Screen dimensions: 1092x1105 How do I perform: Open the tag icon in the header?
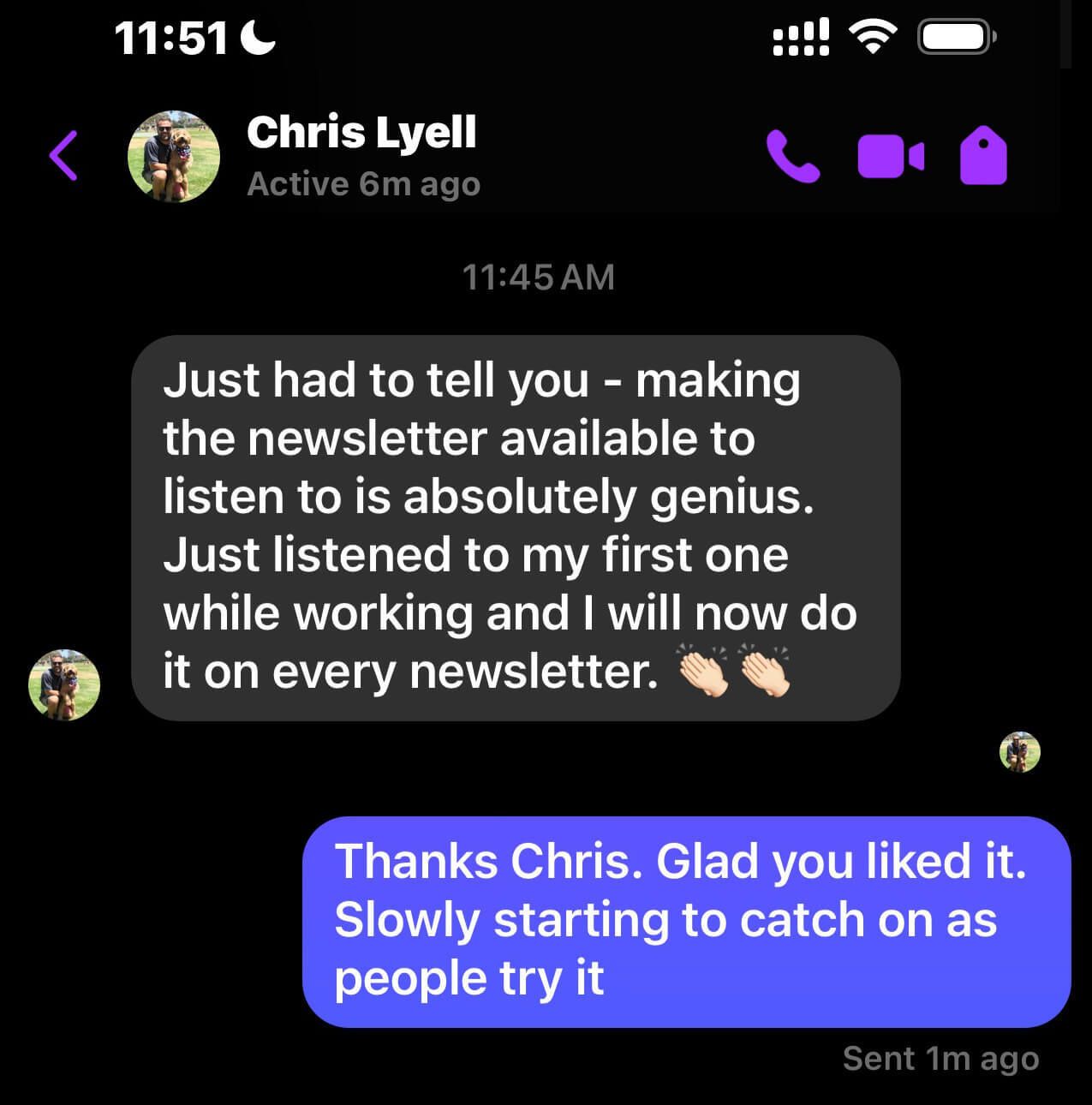[x=983, y=157]
